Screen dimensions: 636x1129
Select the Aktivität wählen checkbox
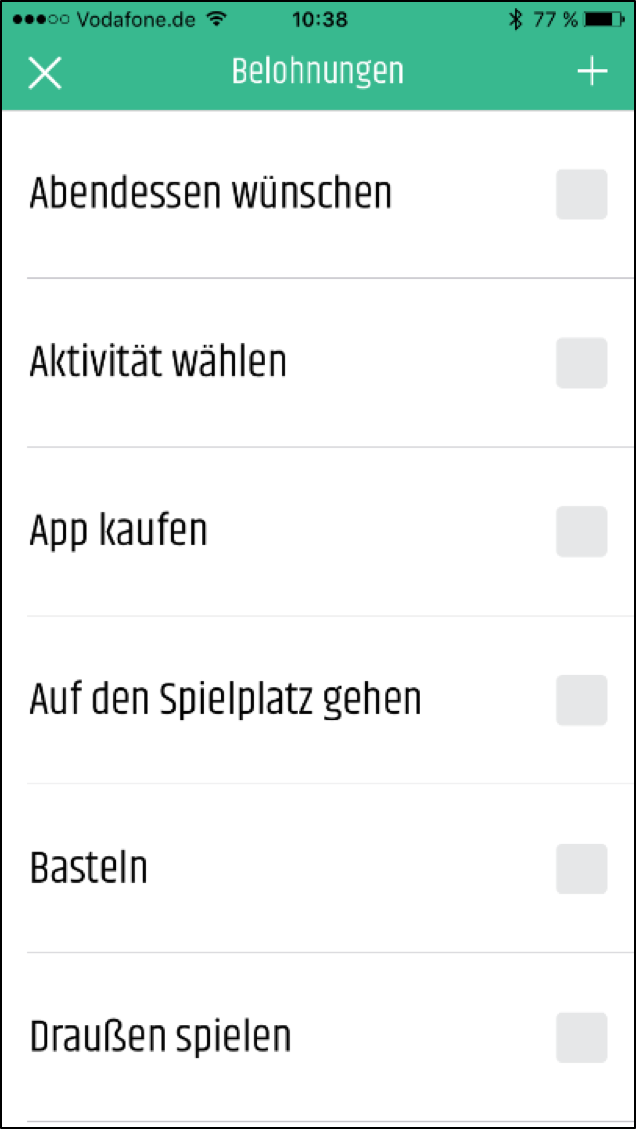[582, 362]
